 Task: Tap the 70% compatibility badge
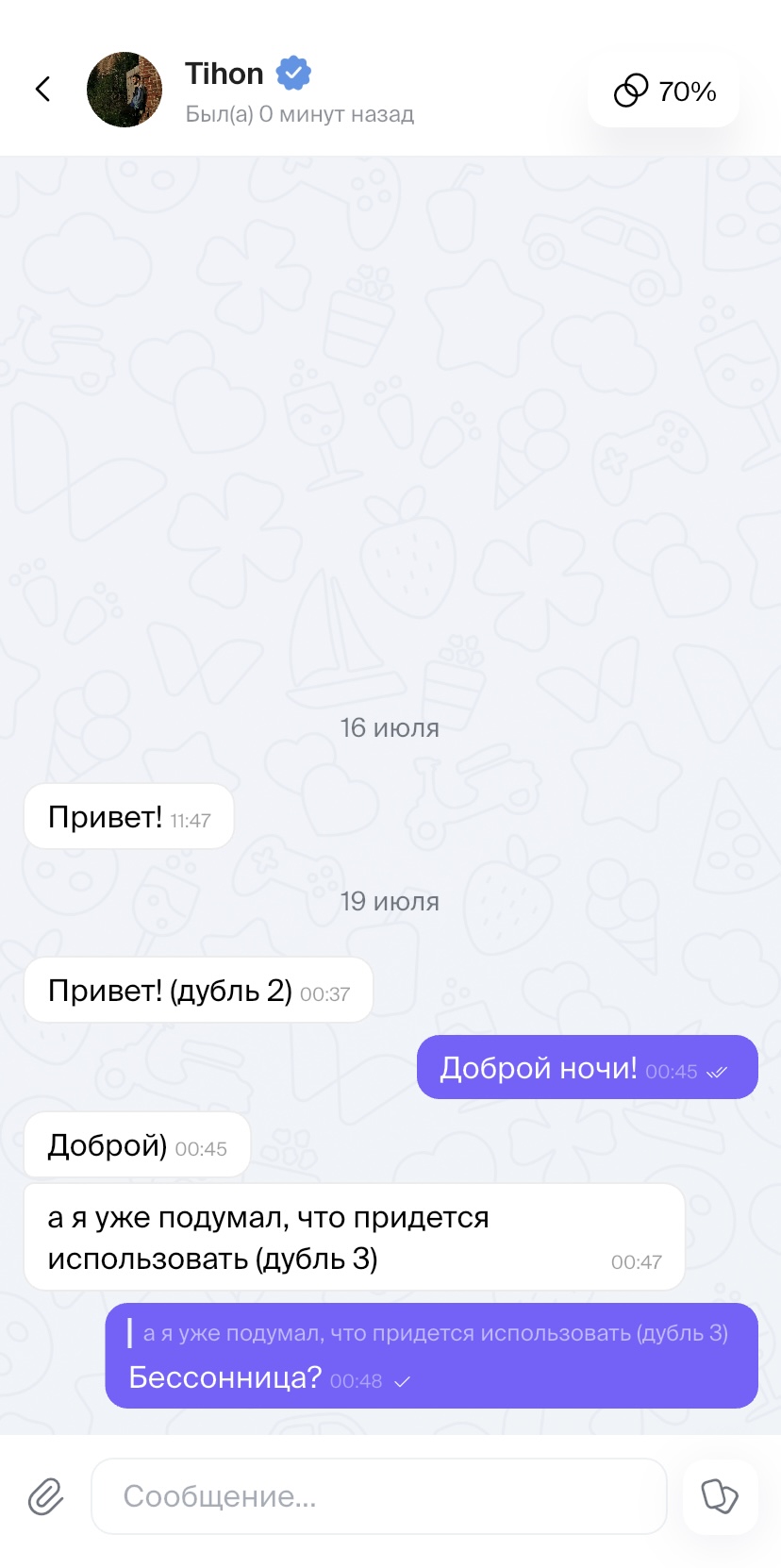(x=664, y=92)
